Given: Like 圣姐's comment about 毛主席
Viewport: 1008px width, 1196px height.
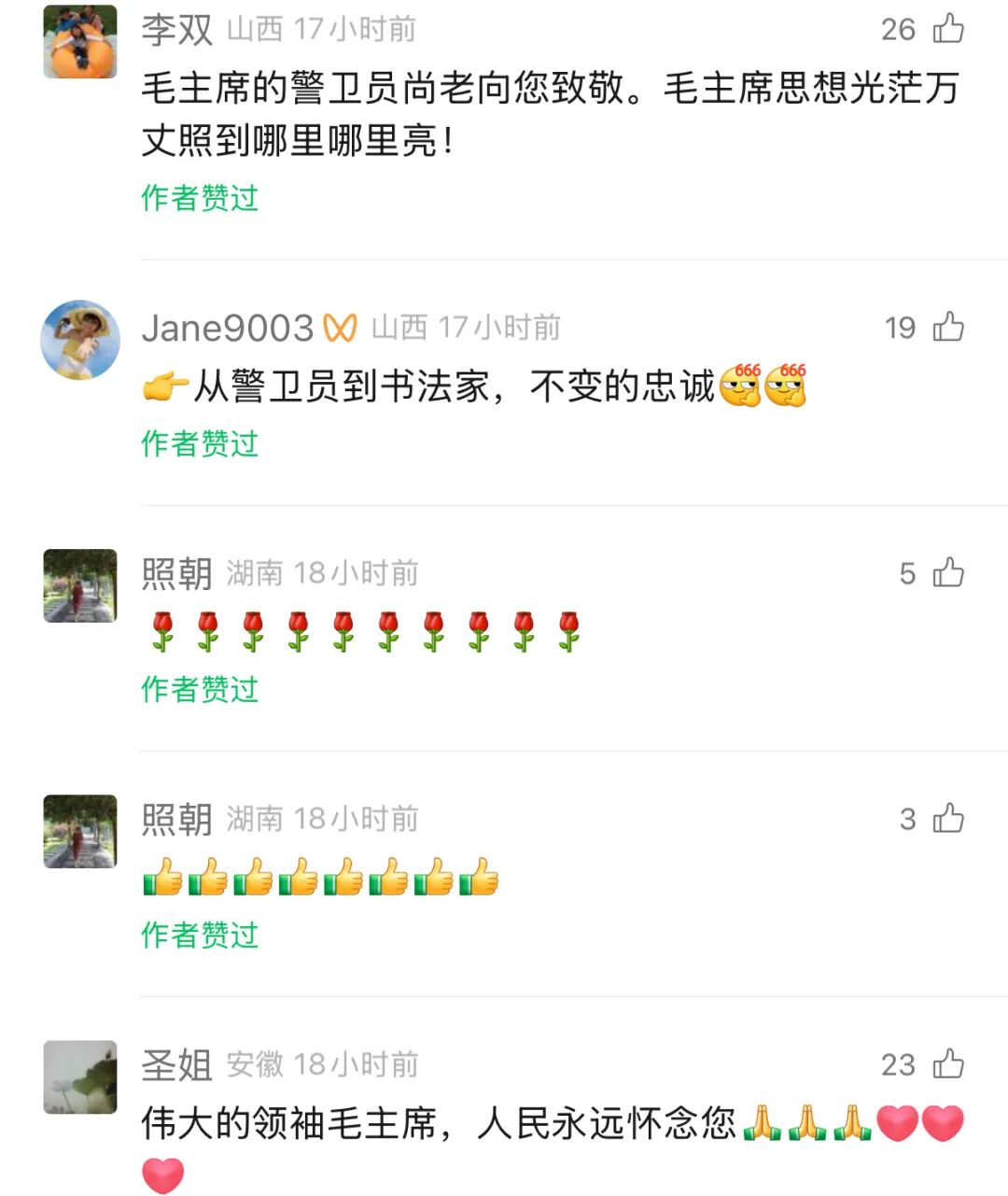Looking at the screenshot, I should [x=948, y=1063].
